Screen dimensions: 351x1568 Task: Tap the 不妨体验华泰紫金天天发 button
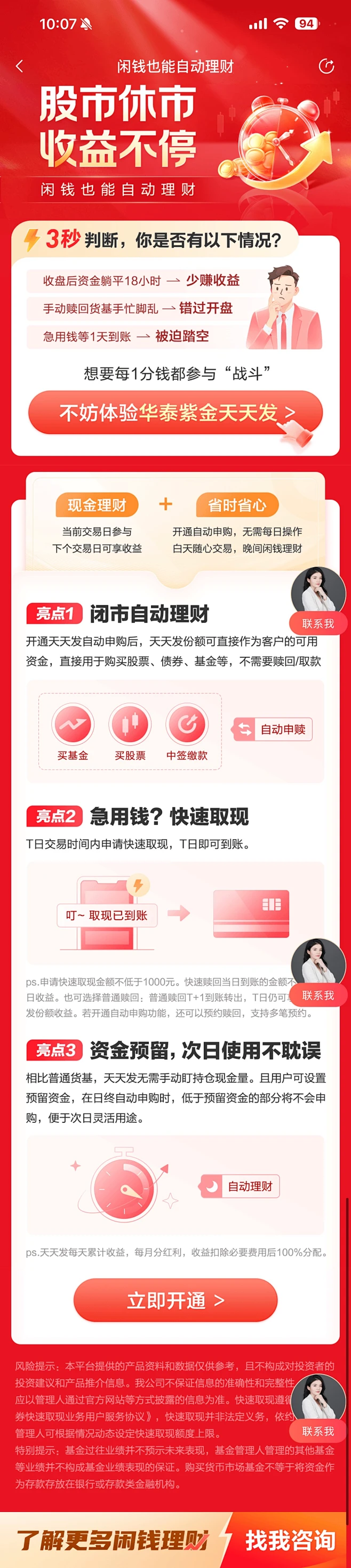point(175,413)
